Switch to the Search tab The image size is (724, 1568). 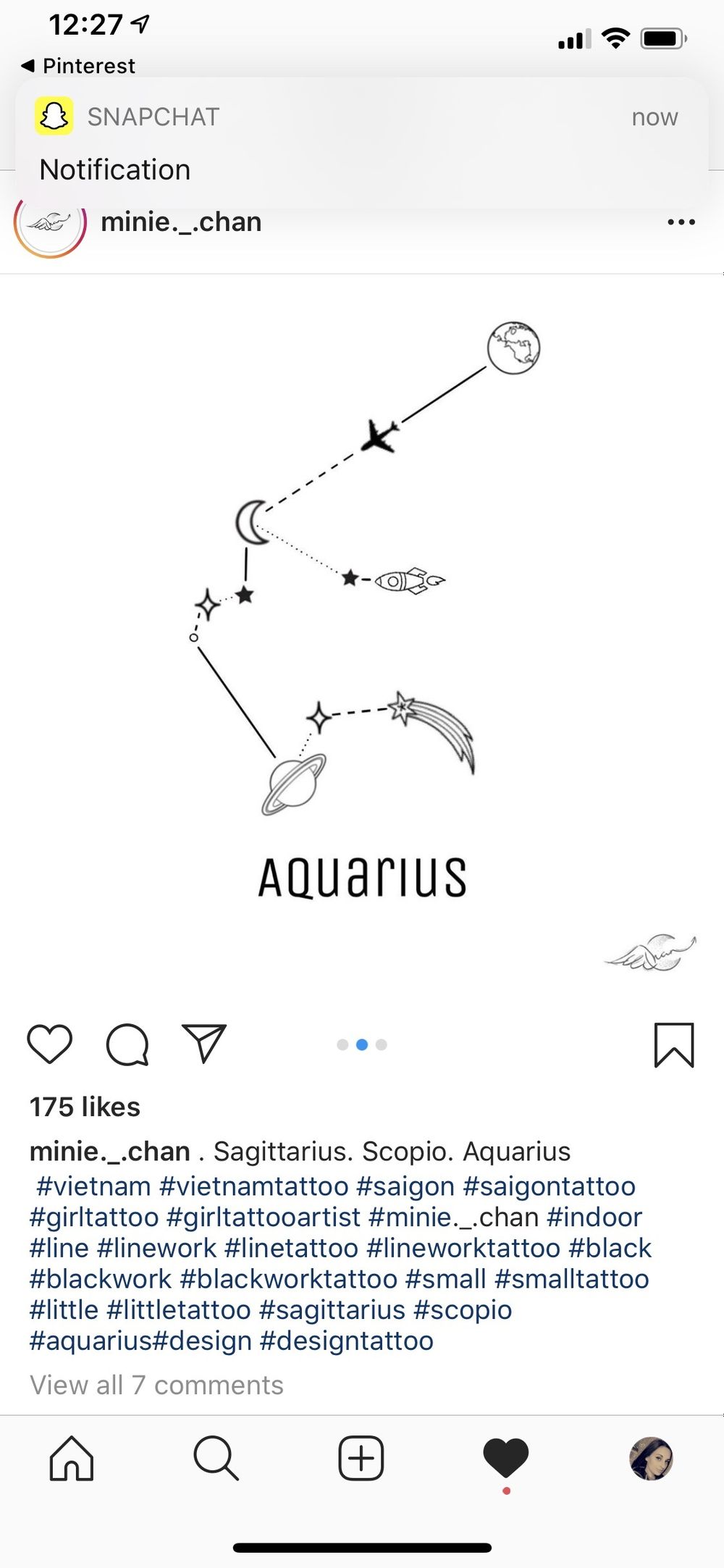(x=216, y=1457)
